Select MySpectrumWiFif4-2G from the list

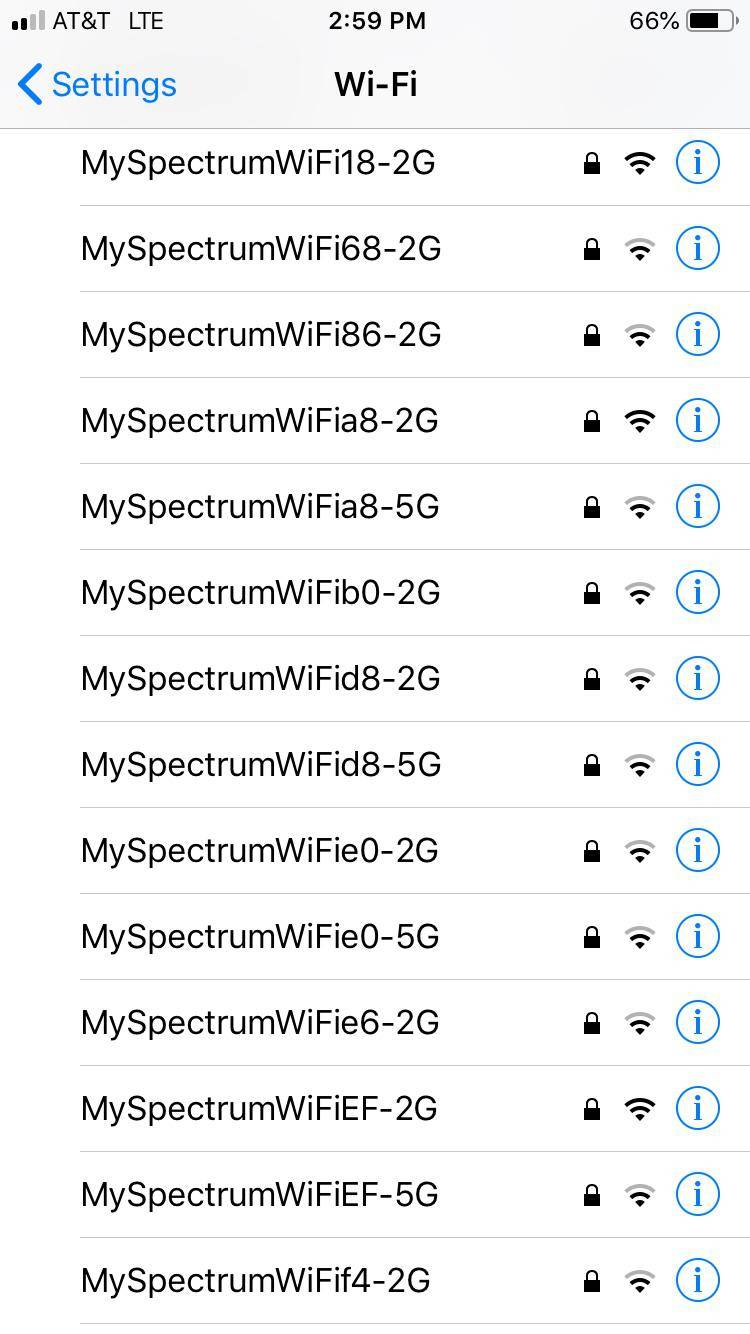(x=255, y=1280)
